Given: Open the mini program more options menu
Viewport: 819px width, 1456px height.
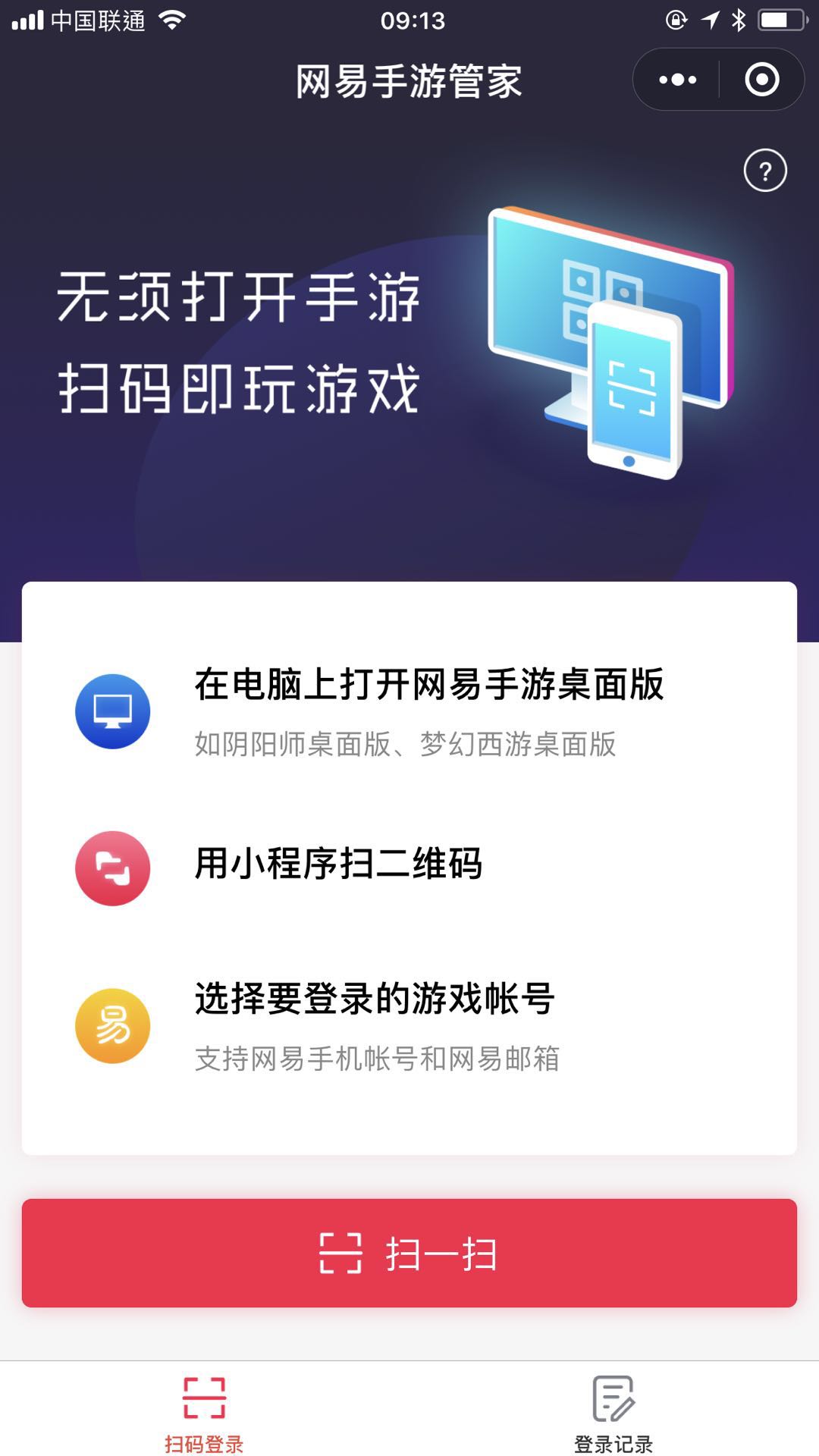Looking at the screenshot, I should coord(677,80).
